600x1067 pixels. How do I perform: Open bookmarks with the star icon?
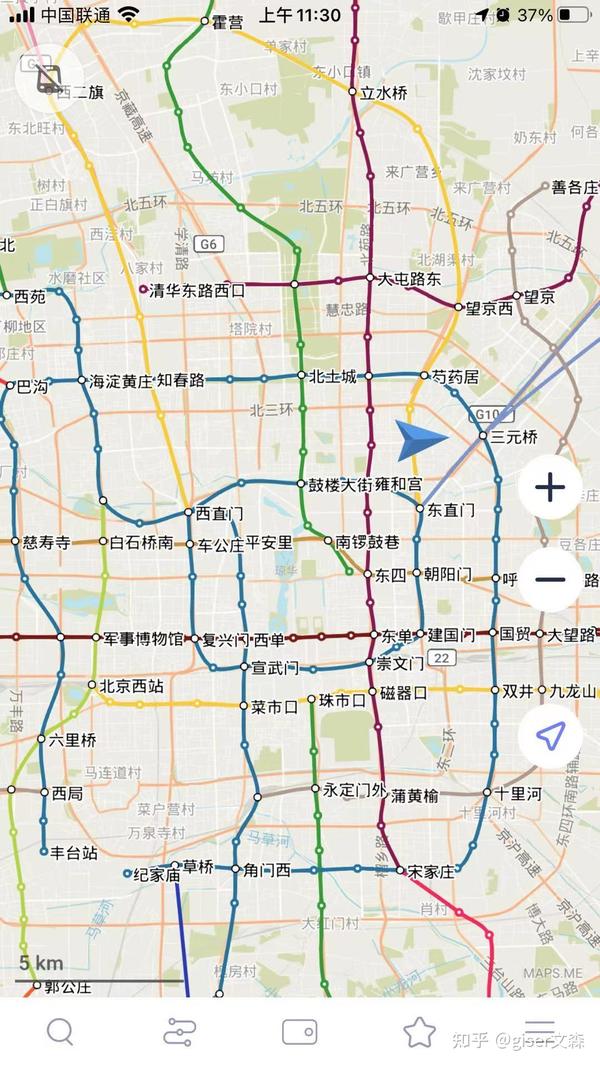[419, 1031]
